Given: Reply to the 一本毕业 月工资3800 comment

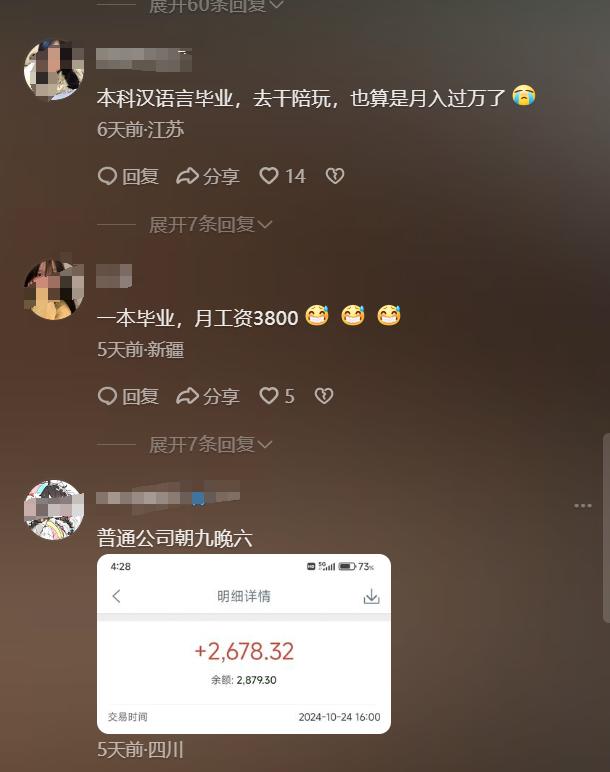Looking at the screenshot, I should [x=128, y=396].
